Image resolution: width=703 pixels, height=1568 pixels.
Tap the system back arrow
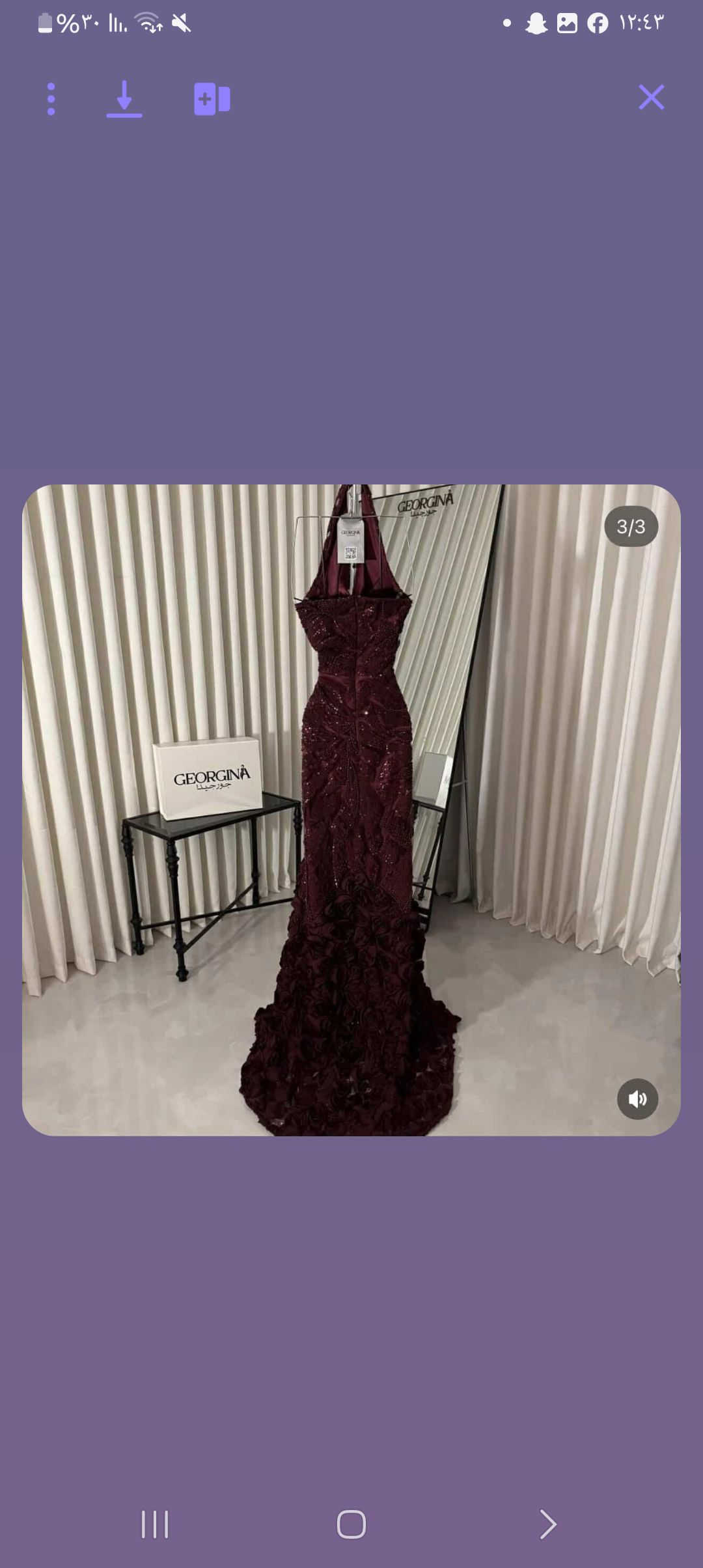tap(548, 1524)
